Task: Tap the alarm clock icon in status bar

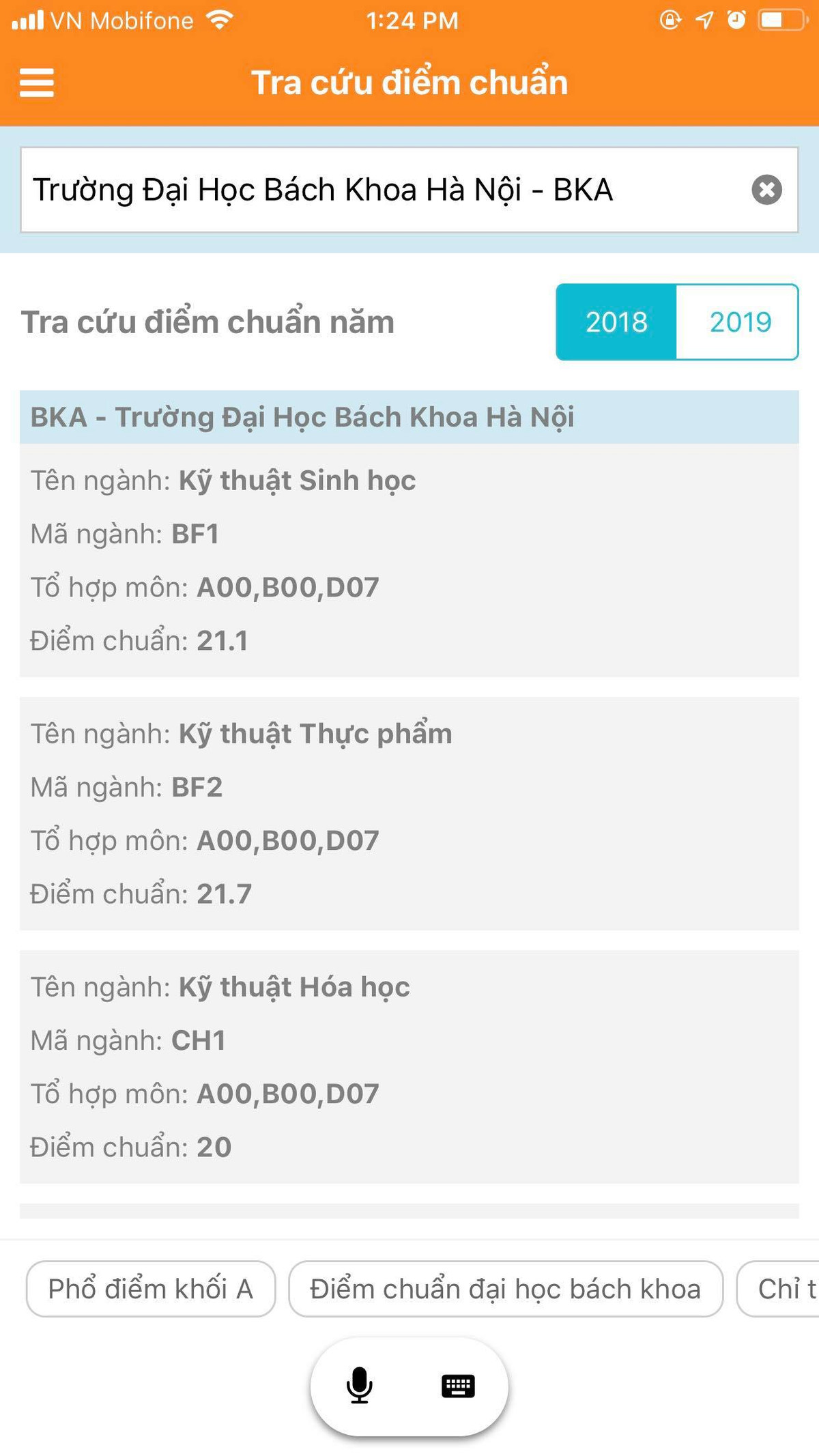Action: pos(738,19)
